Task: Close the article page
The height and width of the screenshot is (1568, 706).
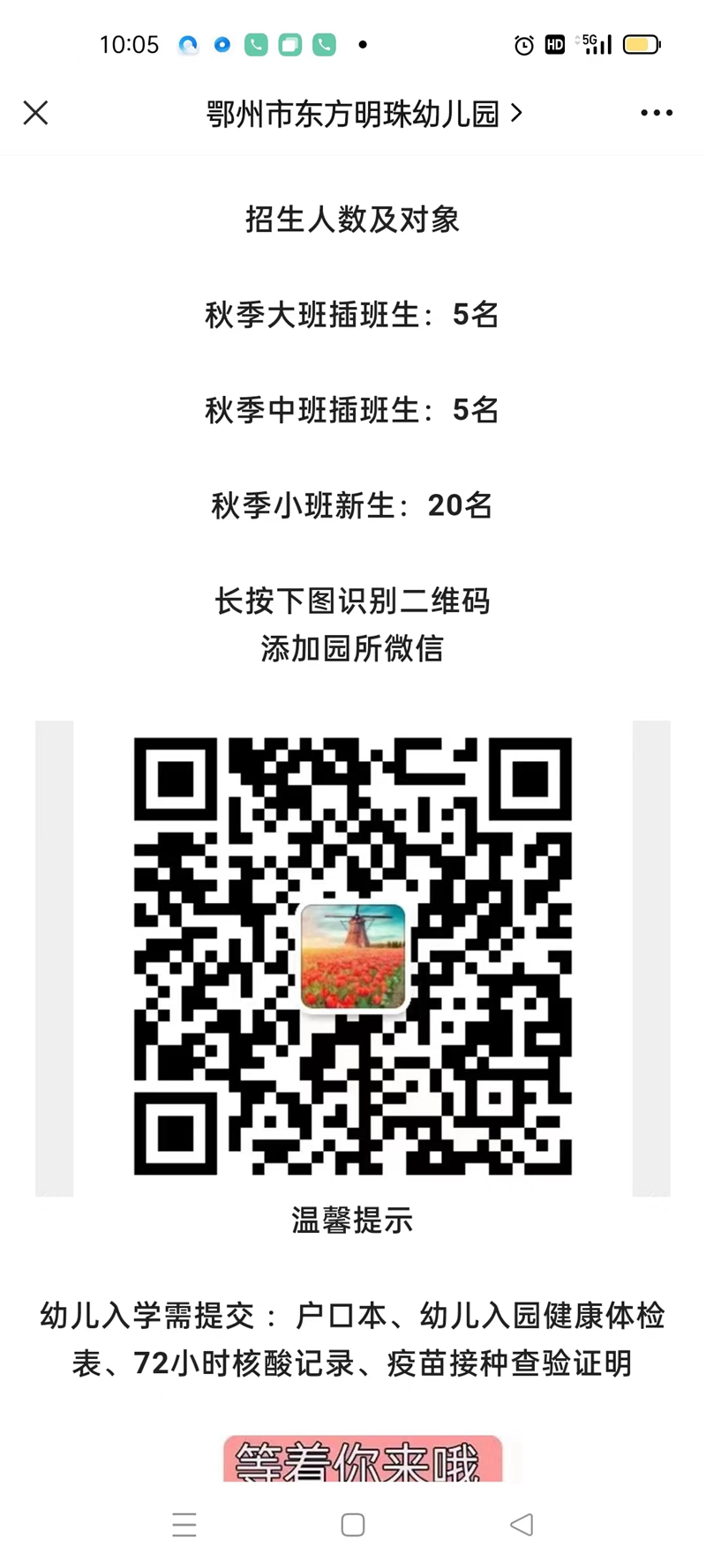Action: [35, 113]
